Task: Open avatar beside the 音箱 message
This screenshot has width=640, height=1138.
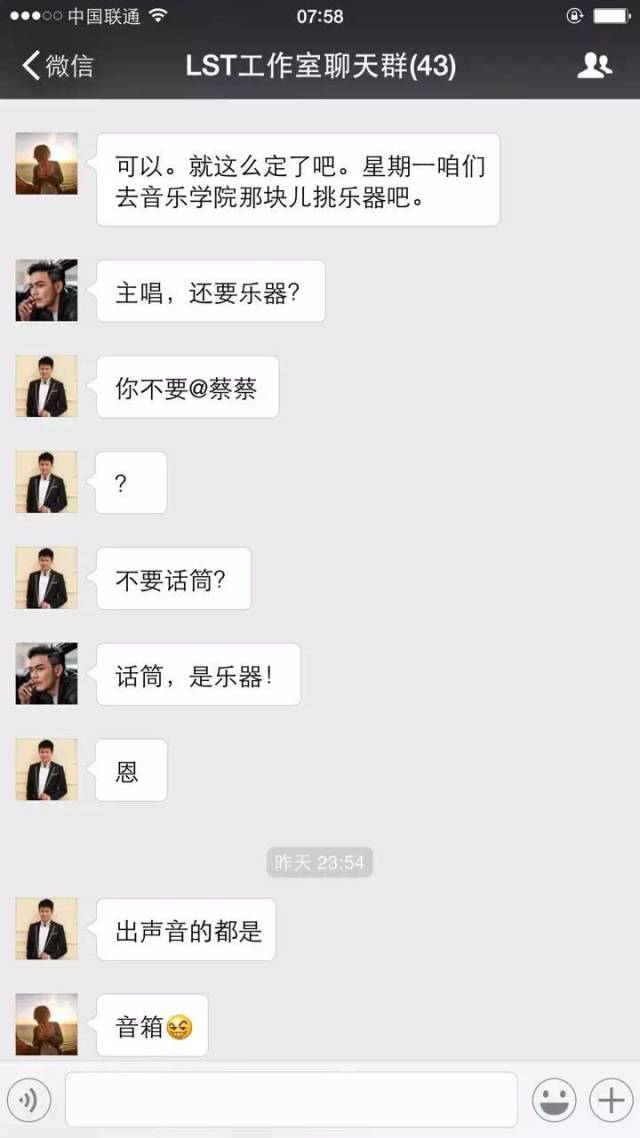Action: [46, 1025]
